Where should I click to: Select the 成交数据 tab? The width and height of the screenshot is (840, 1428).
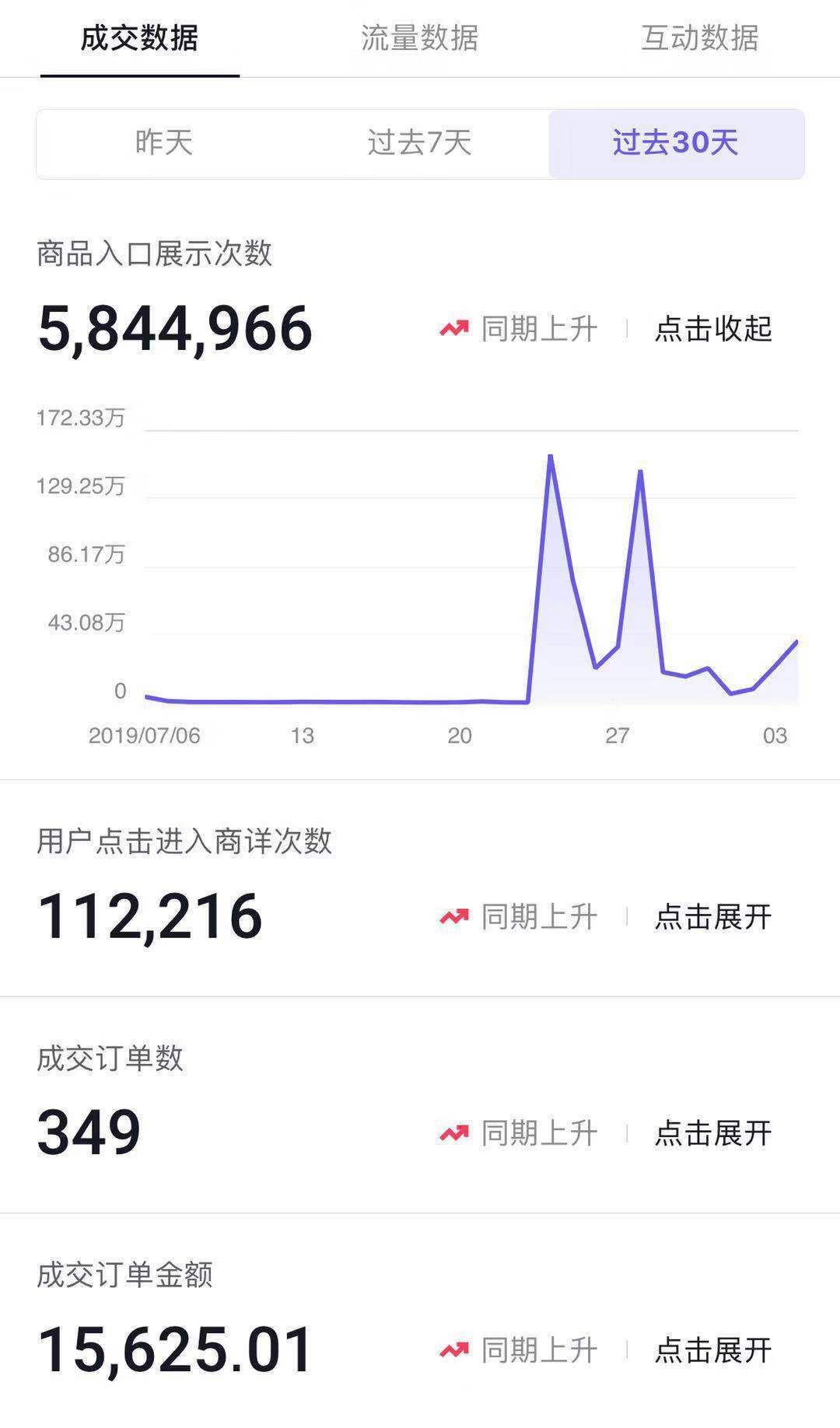coord(140,37)
